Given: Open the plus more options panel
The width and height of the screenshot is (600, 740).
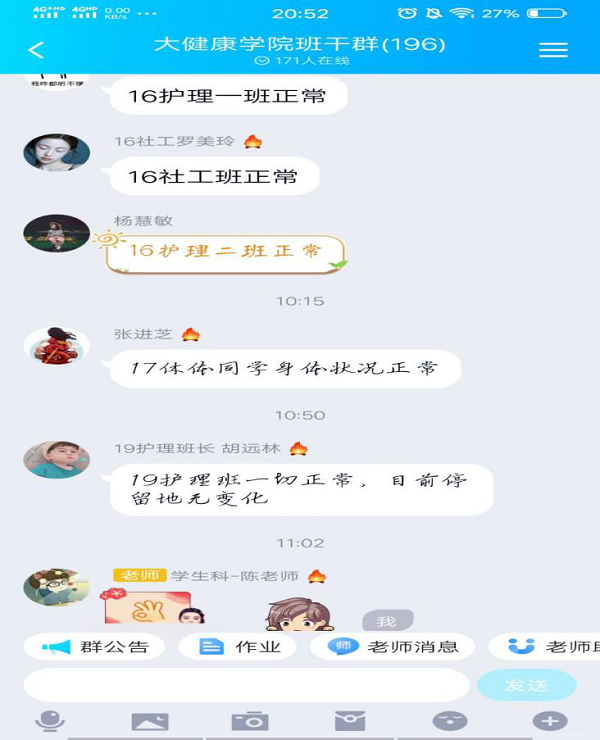Looking at the screenshot, I should point(550,721).
